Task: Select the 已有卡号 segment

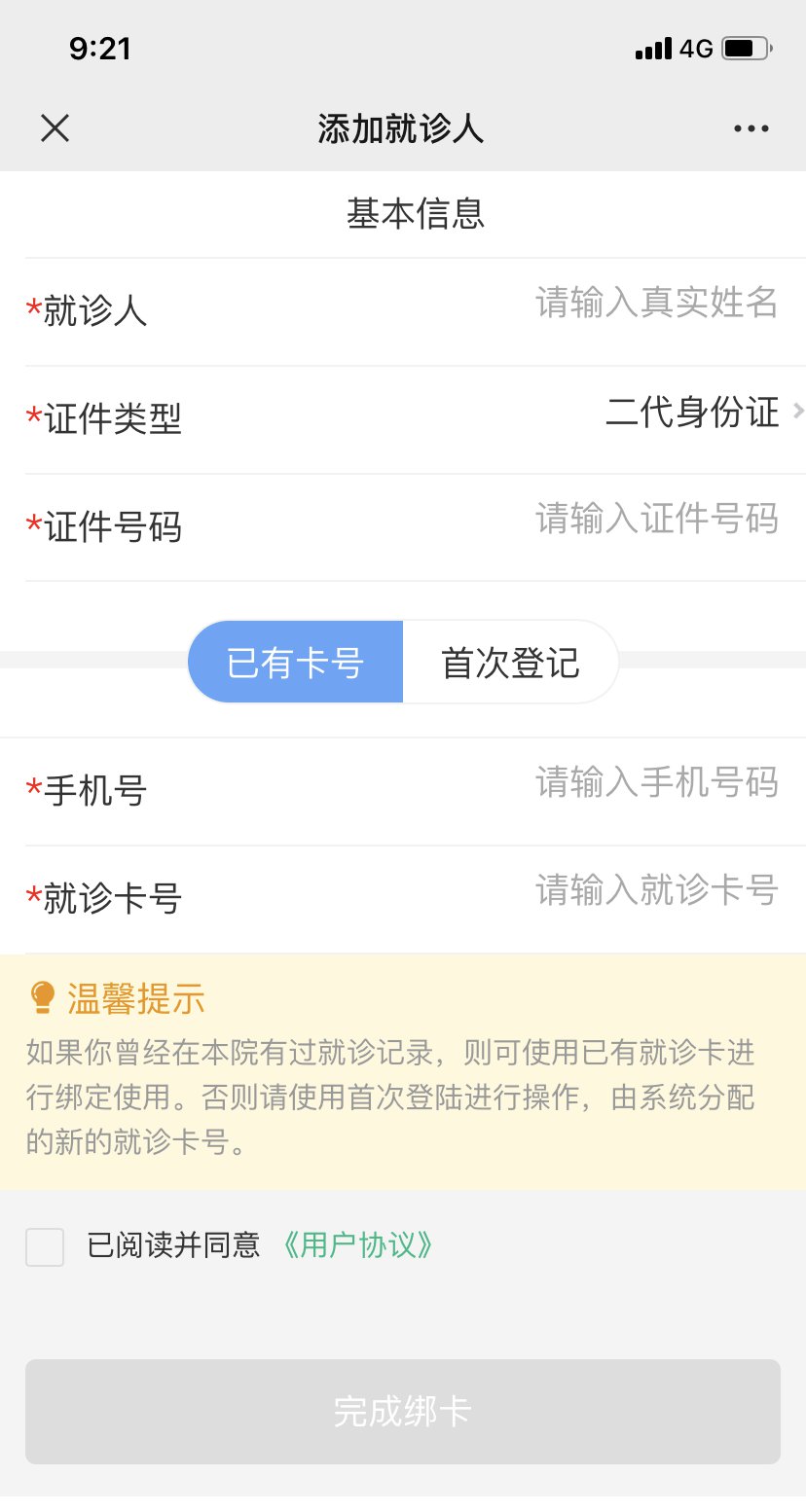Action: tap(295, 663)
